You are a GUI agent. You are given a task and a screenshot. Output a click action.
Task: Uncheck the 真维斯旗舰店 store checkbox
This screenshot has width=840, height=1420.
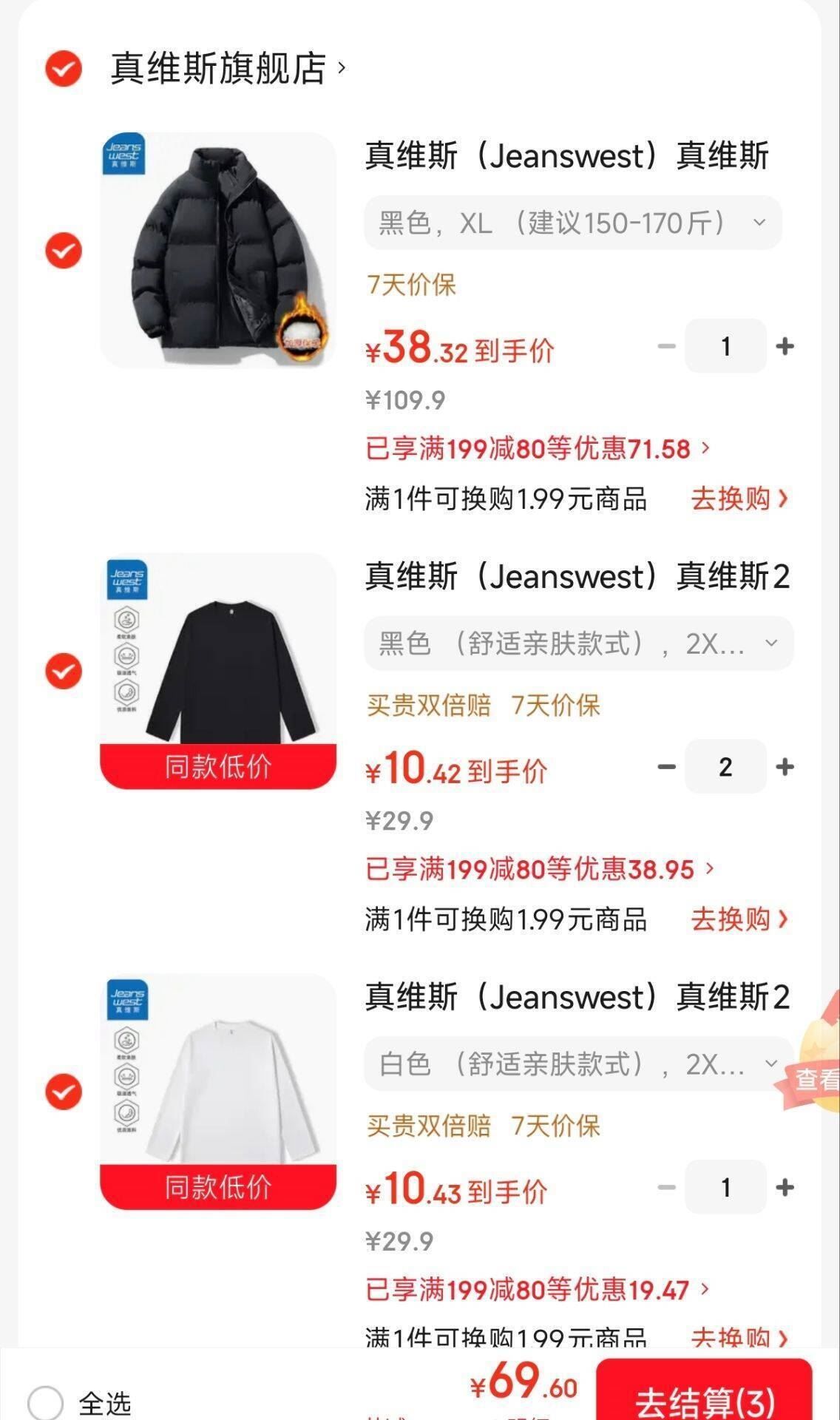64,69
